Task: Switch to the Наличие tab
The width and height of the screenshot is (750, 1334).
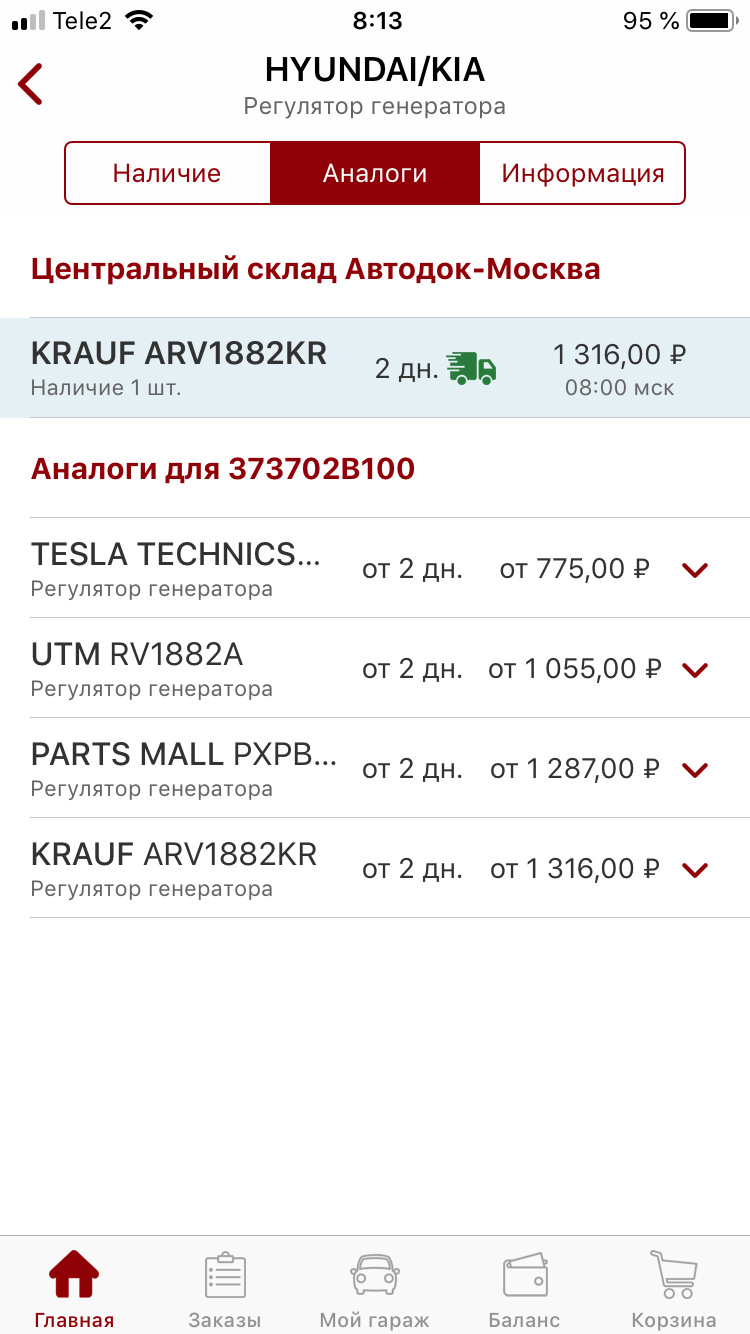Action: click(167, 172)
